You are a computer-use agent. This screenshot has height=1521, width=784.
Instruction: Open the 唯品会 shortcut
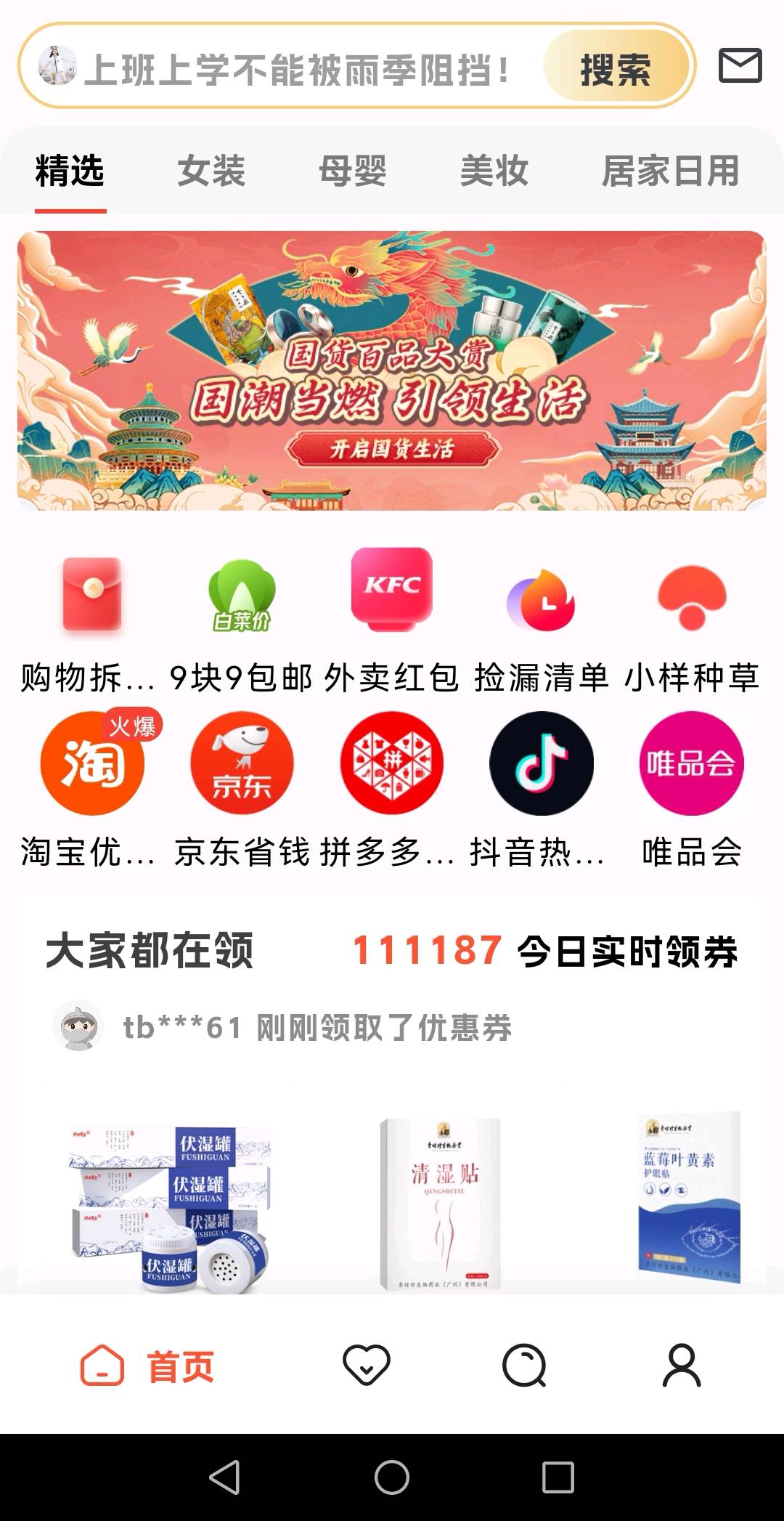[x=691, y=788]
